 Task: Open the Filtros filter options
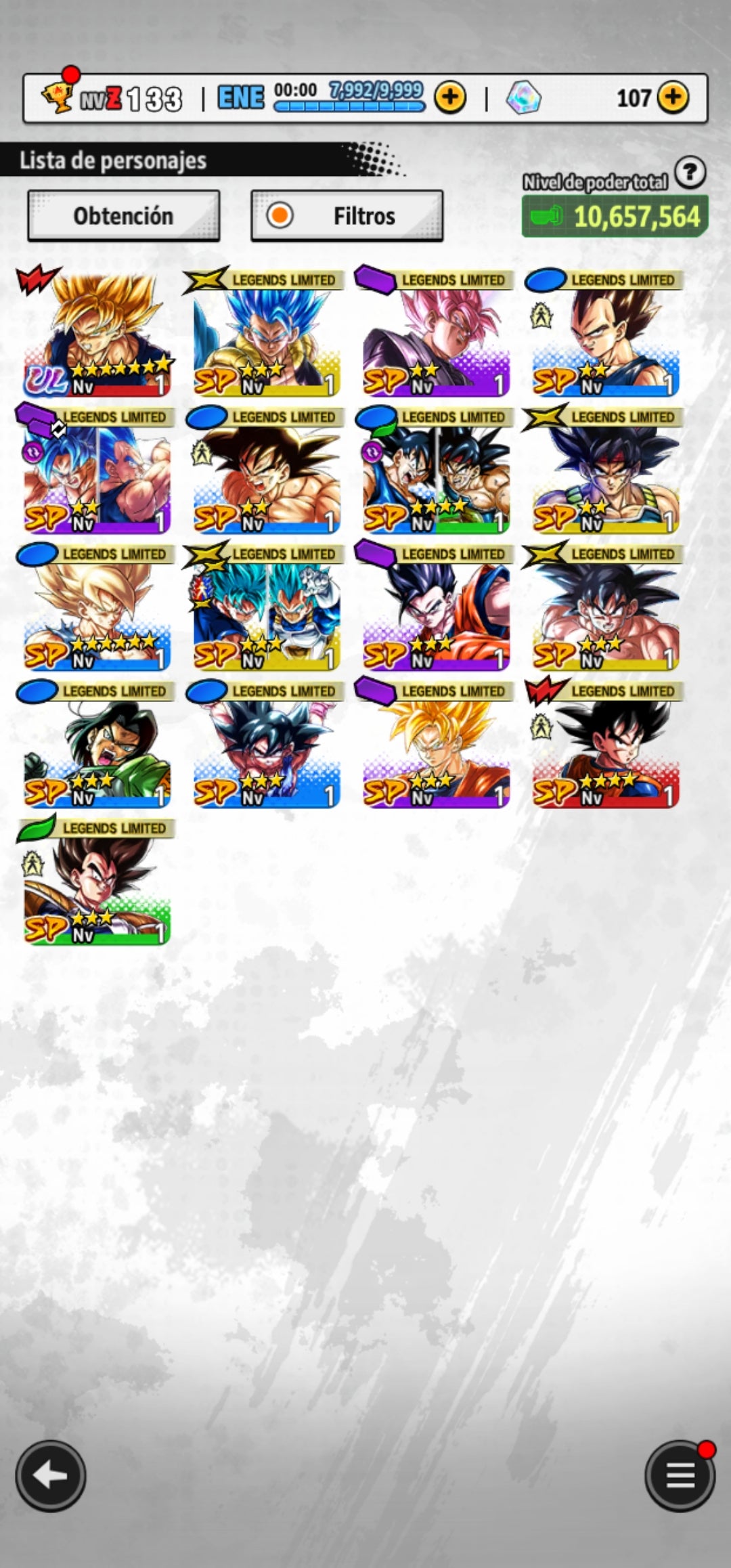(347, 216)
